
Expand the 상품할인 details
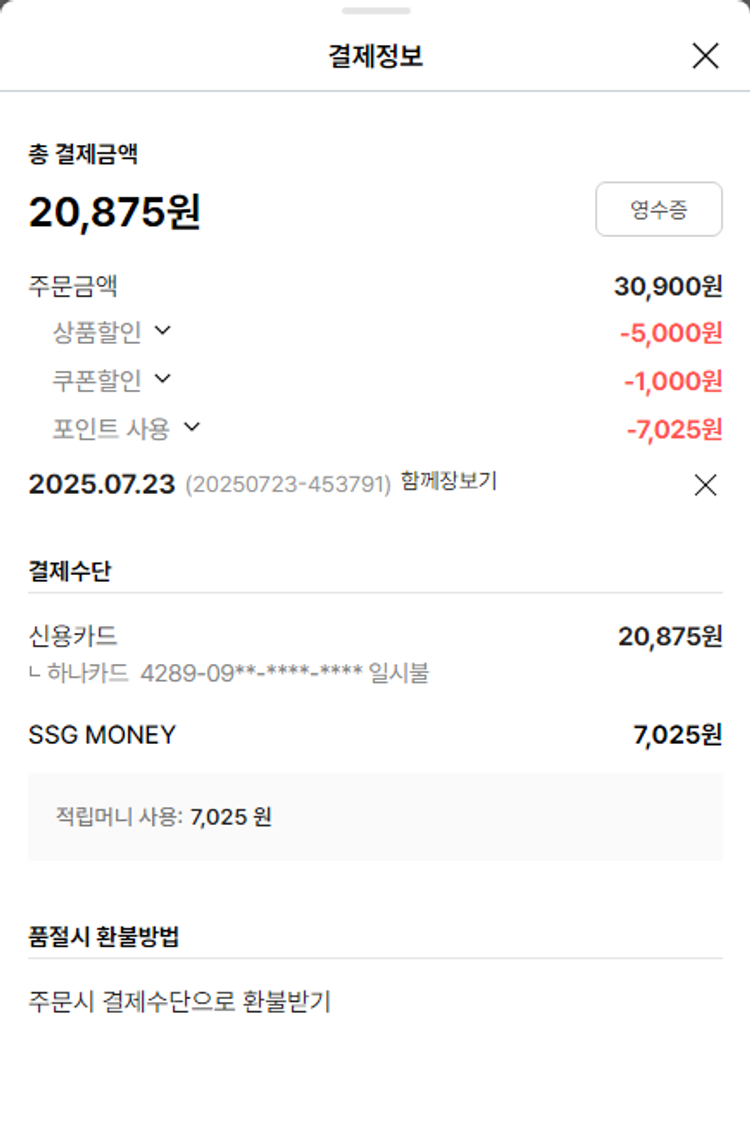112,331
